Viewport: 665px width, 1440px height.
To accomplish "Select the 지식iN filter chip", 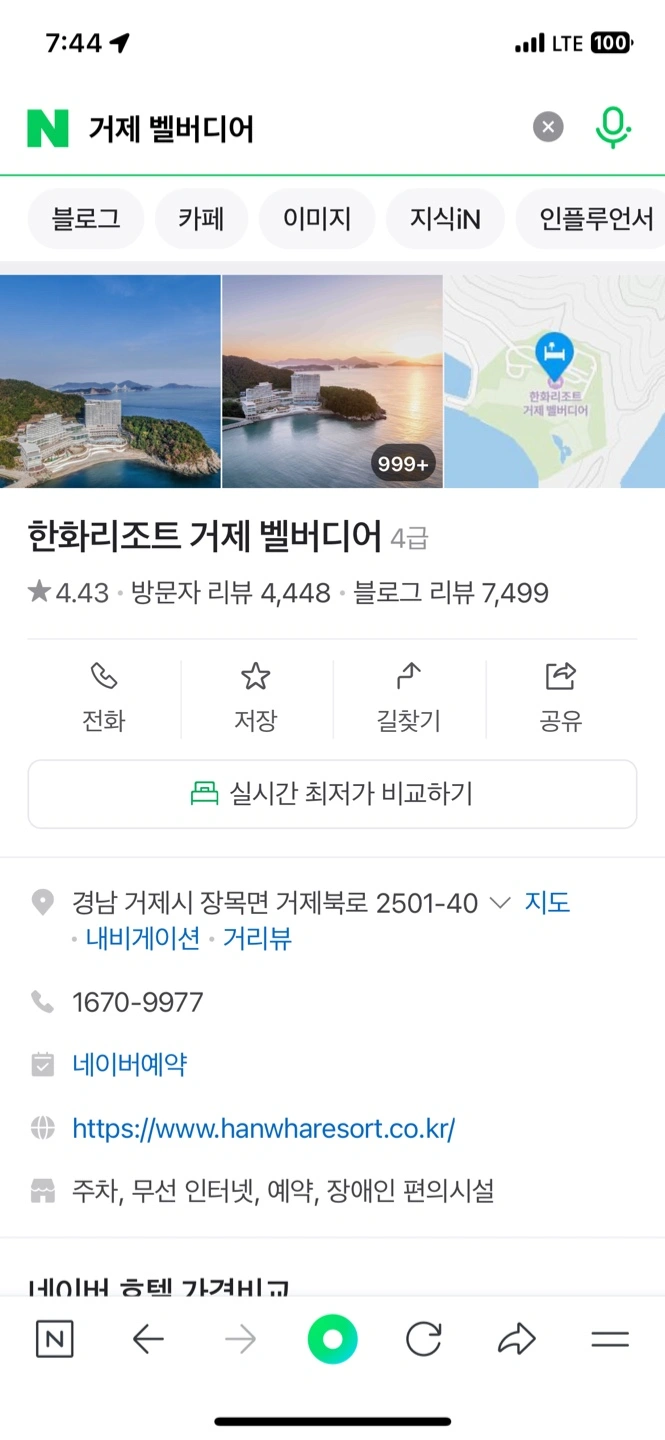I will coord(445,218).
